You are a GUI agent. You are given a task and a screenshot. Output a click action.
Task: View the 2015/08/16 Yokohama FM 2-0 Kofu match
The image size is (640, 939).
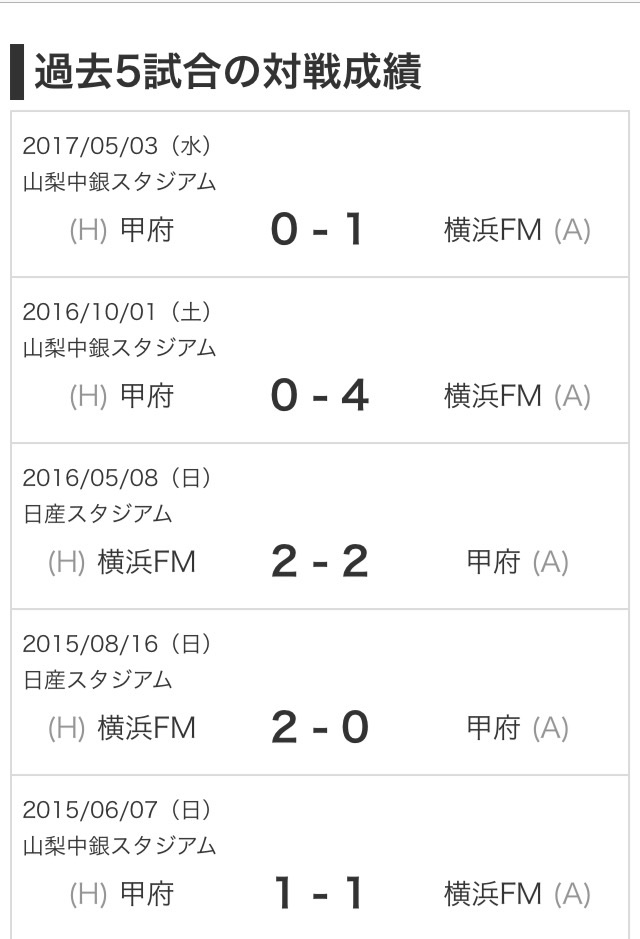[320, 693]
